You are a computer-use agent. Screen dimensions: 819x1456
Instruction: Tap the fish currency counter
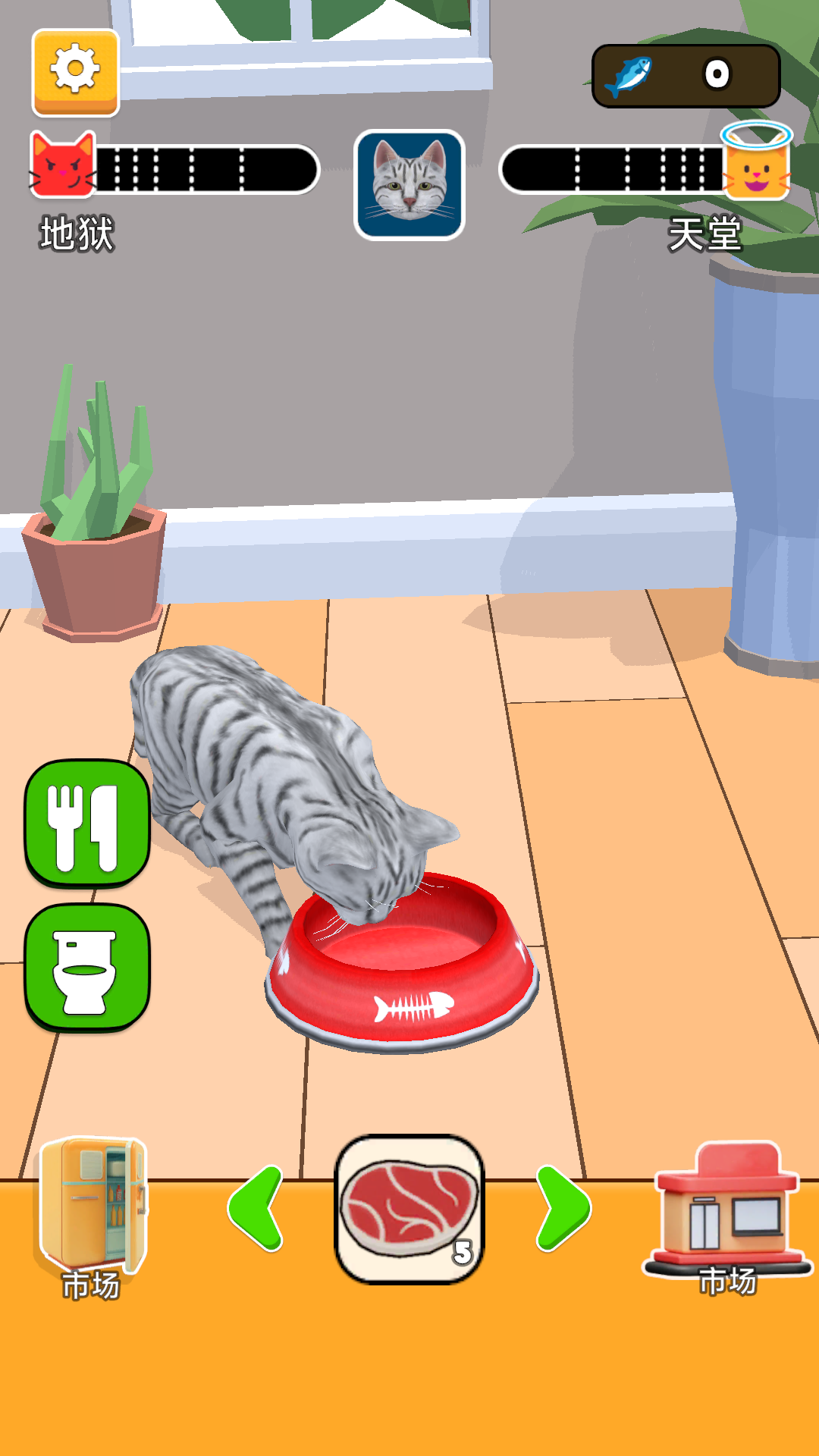(x=686, y=76)
